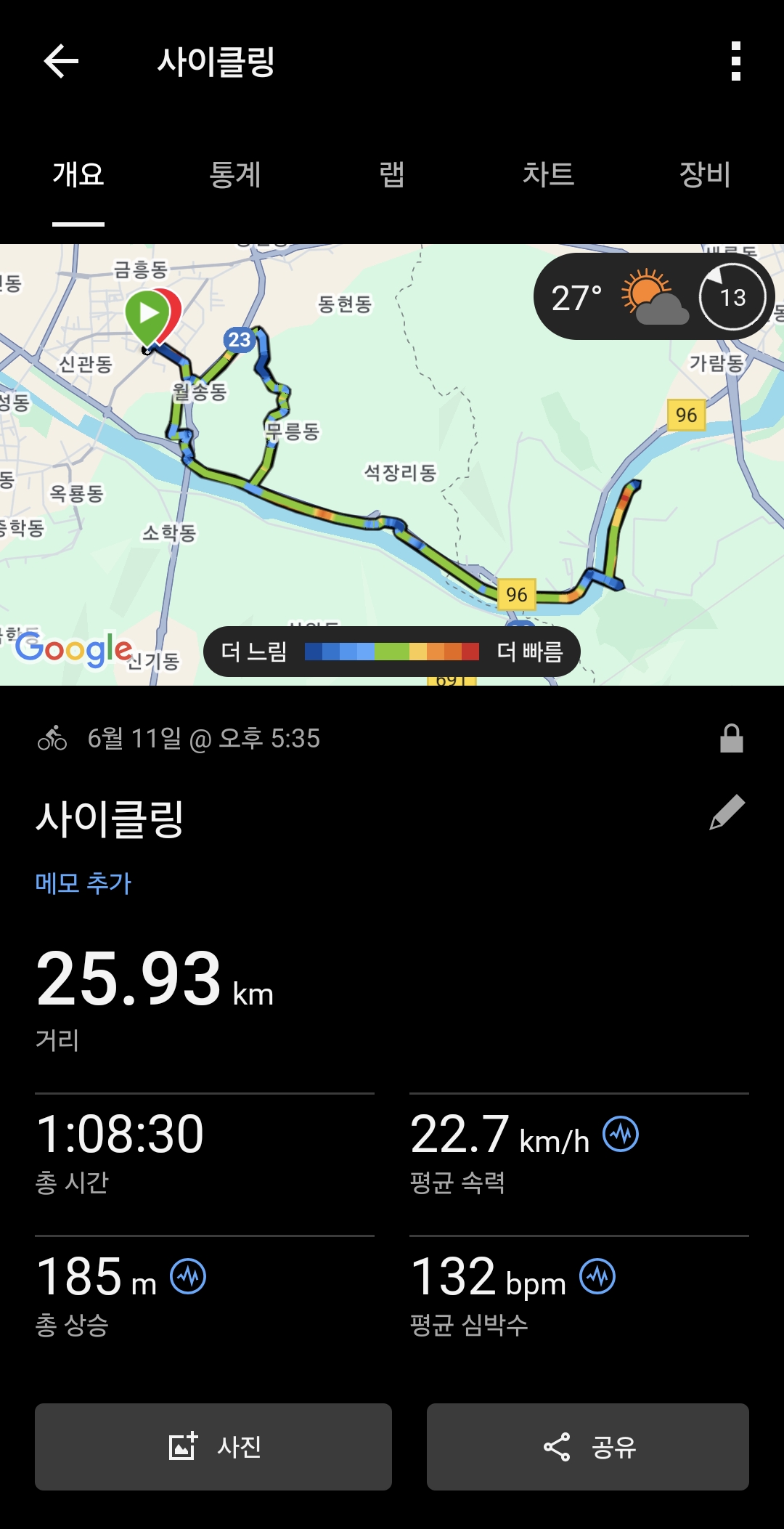Select the 장비 tab
Screen dimensions: 784x1529
coord(705,174)
